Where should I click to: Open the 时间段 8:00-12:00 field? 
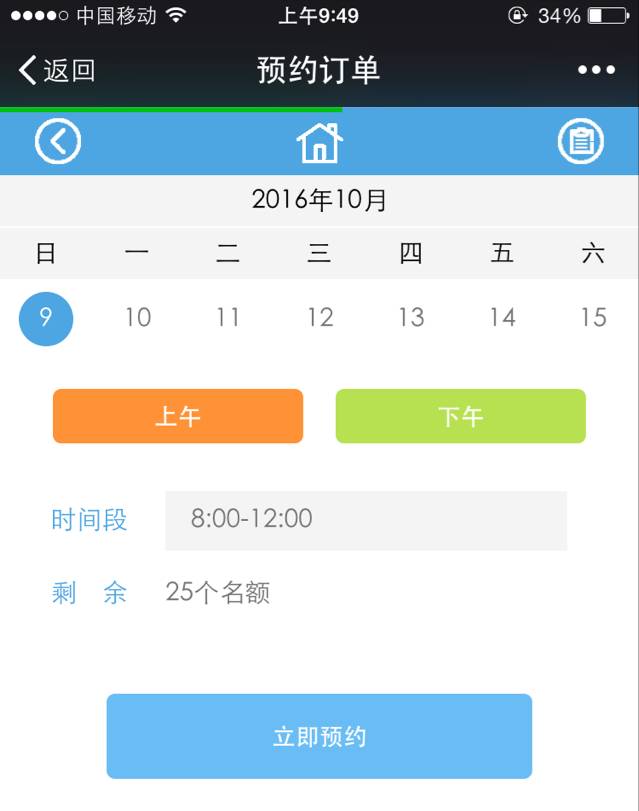(x=365, y=520)
